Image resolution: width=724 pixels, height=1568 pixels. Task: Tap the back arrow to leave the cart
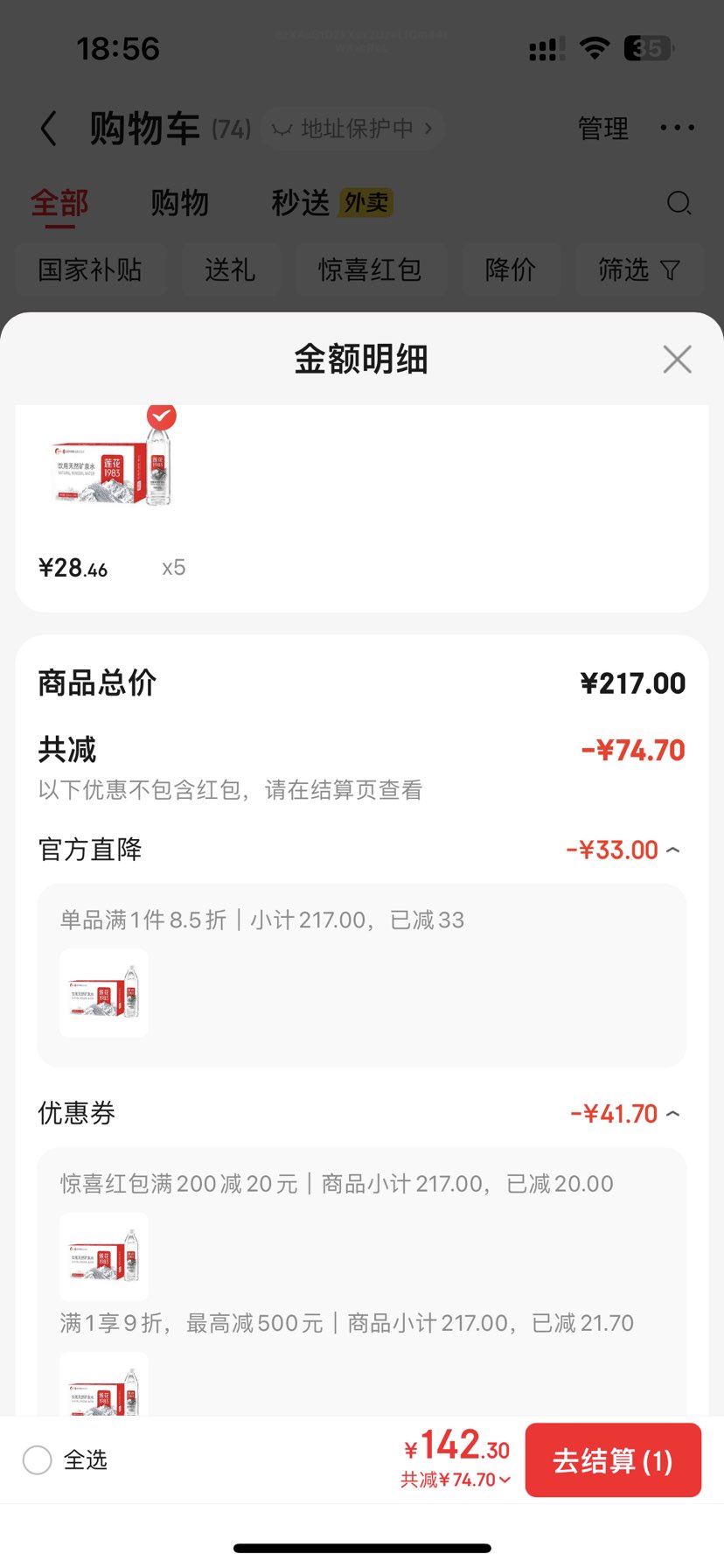coord(48,128)
